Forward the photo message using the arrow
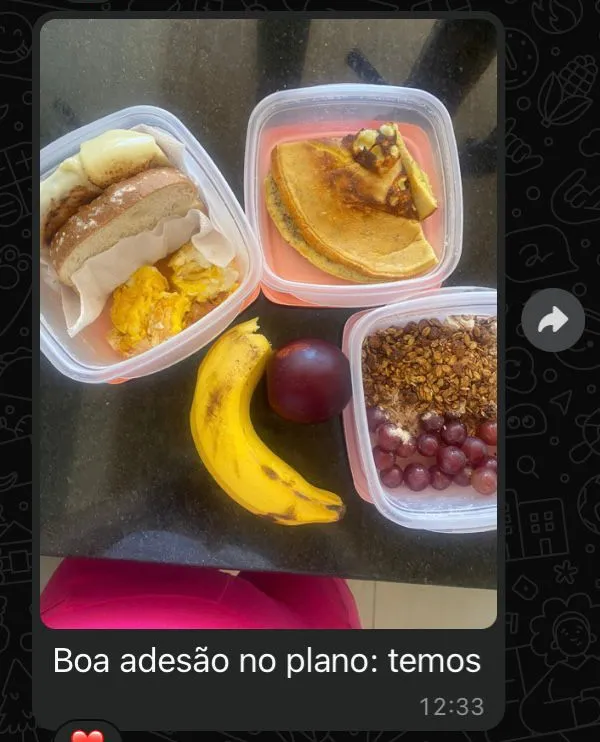600x742 pixels. 553,320
